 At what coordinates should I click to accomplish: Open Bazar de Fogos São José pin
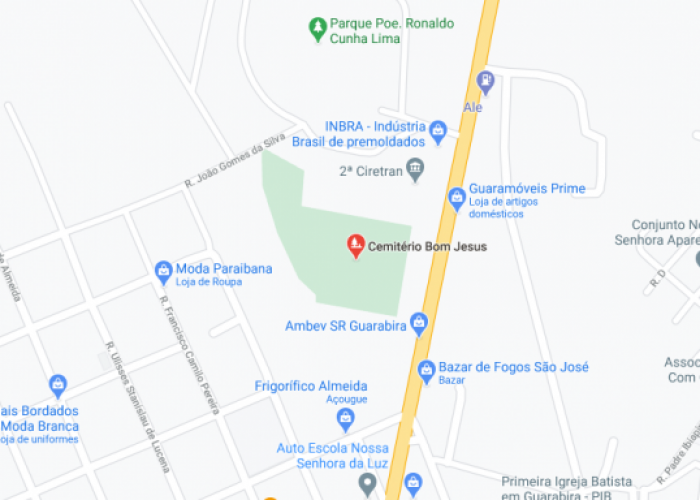click(426, 370)
